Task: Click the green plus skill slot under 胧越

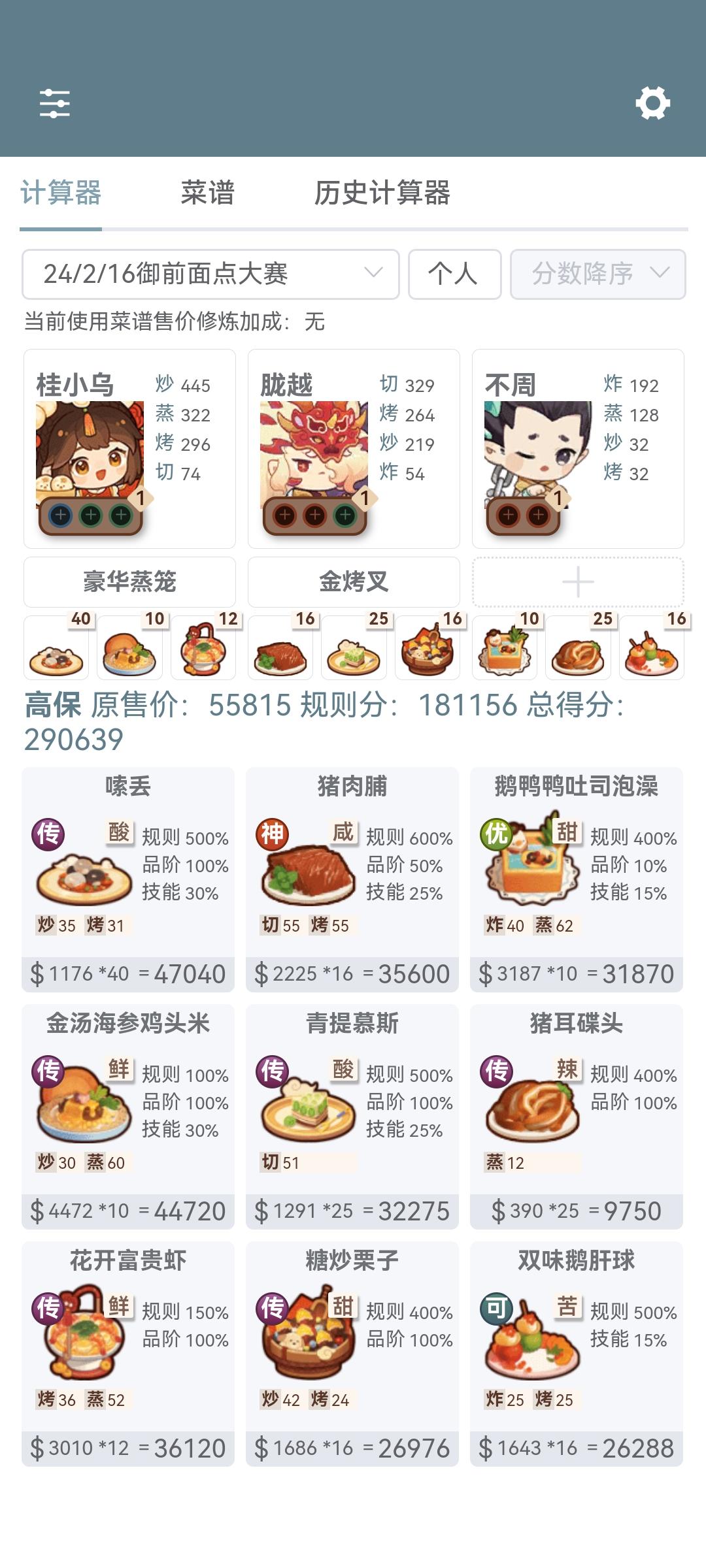Action: [x=345, y=515]
